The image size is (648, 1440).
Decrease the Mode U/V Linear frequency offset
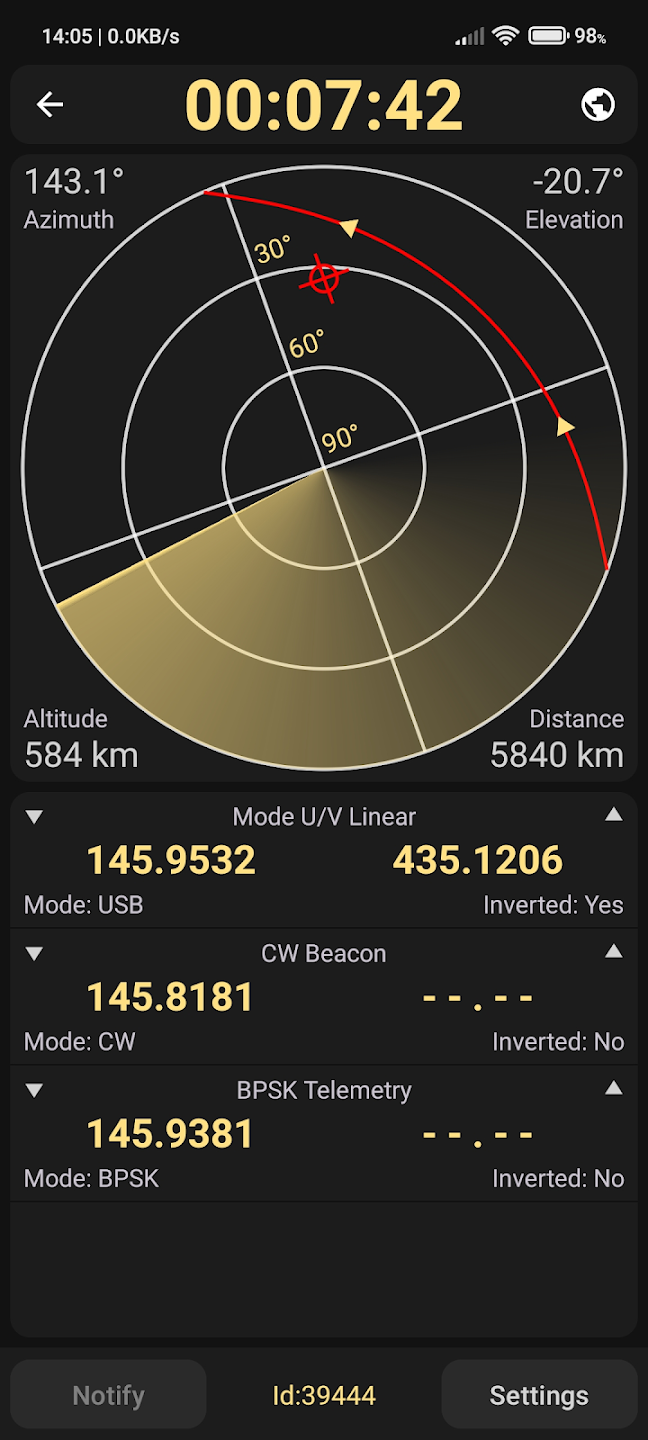click(x=34, y=817)
